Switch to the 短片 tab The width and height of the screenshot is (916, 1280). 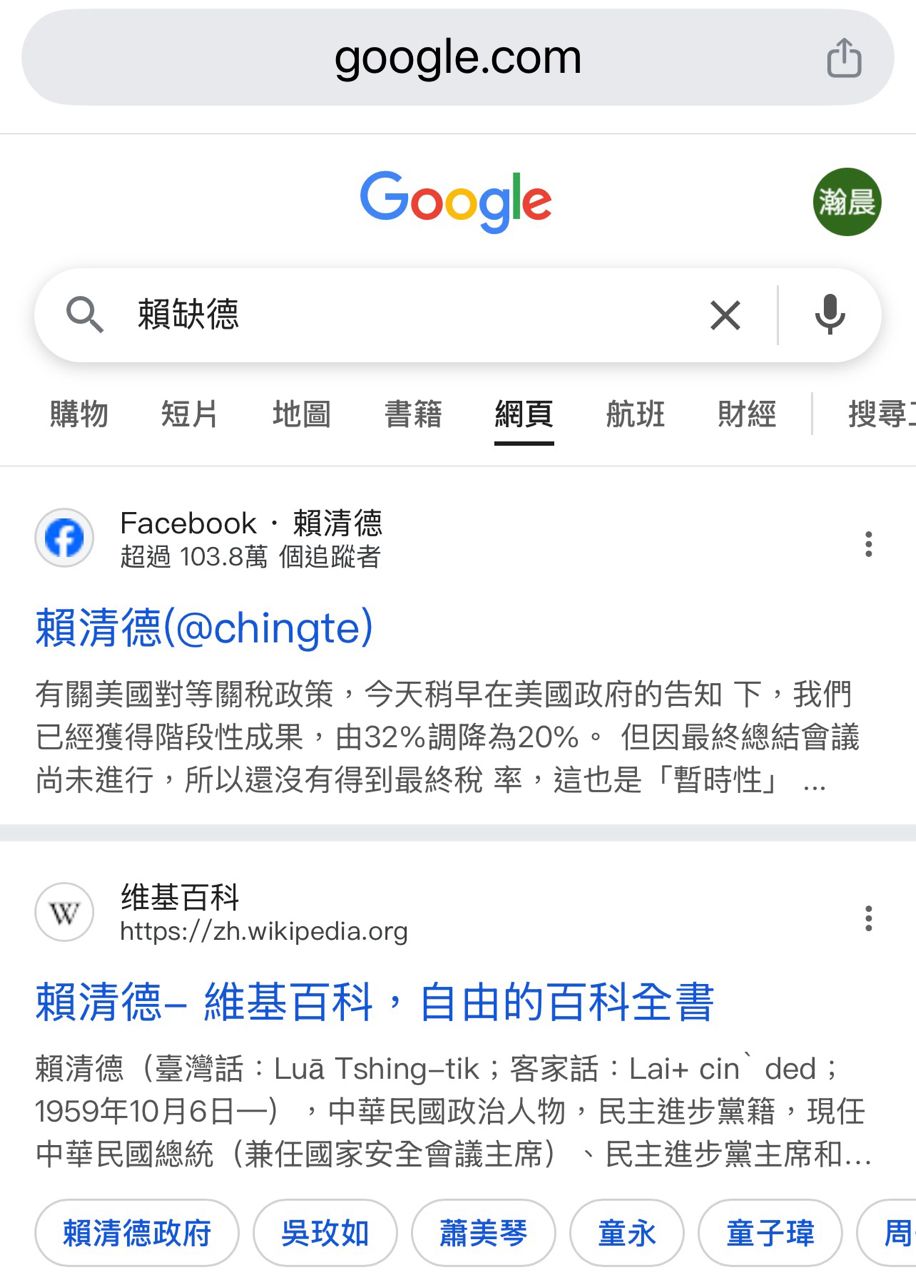pos(190,414)
